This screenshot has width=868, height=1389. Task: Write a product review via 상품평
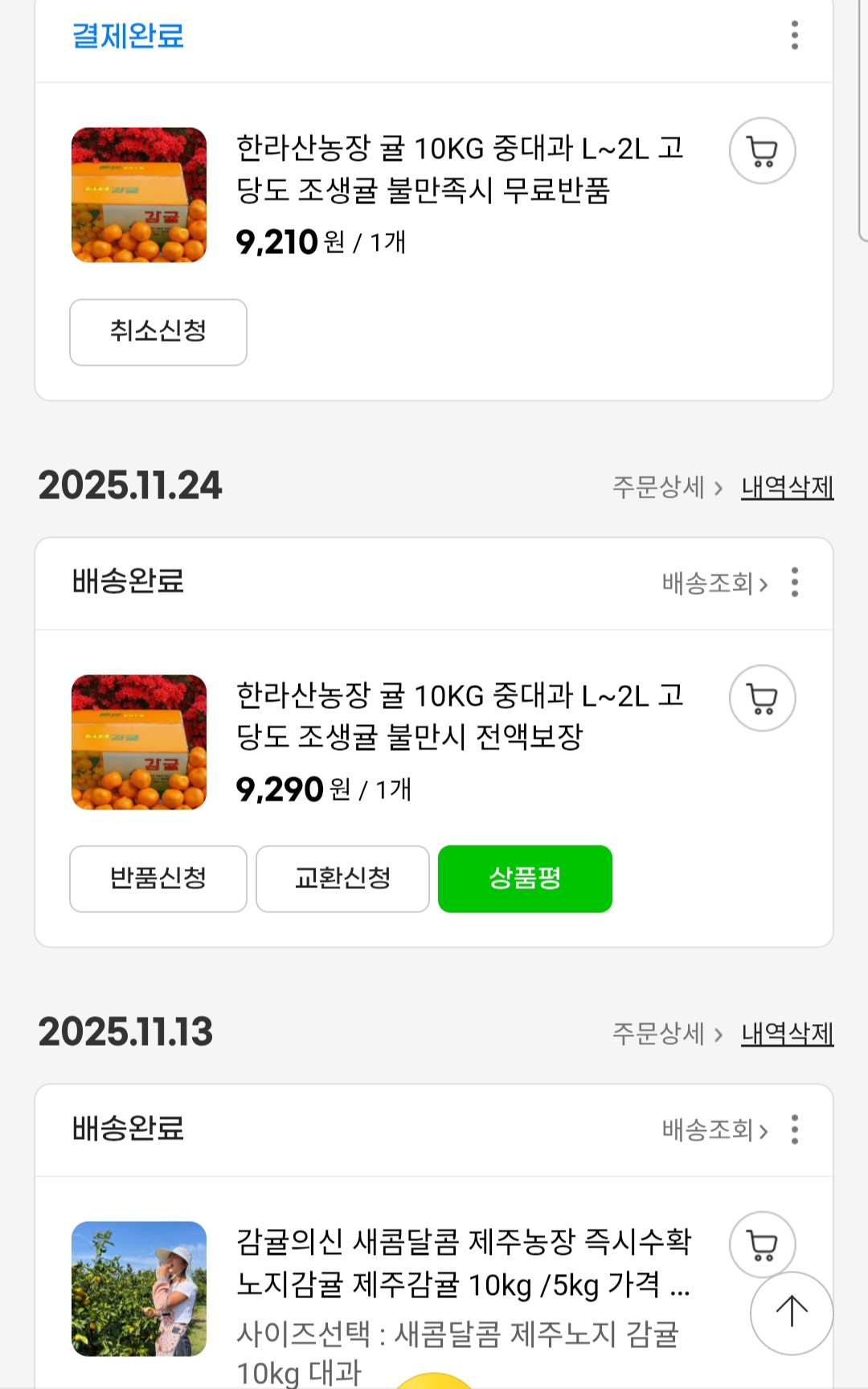(525, 879)
